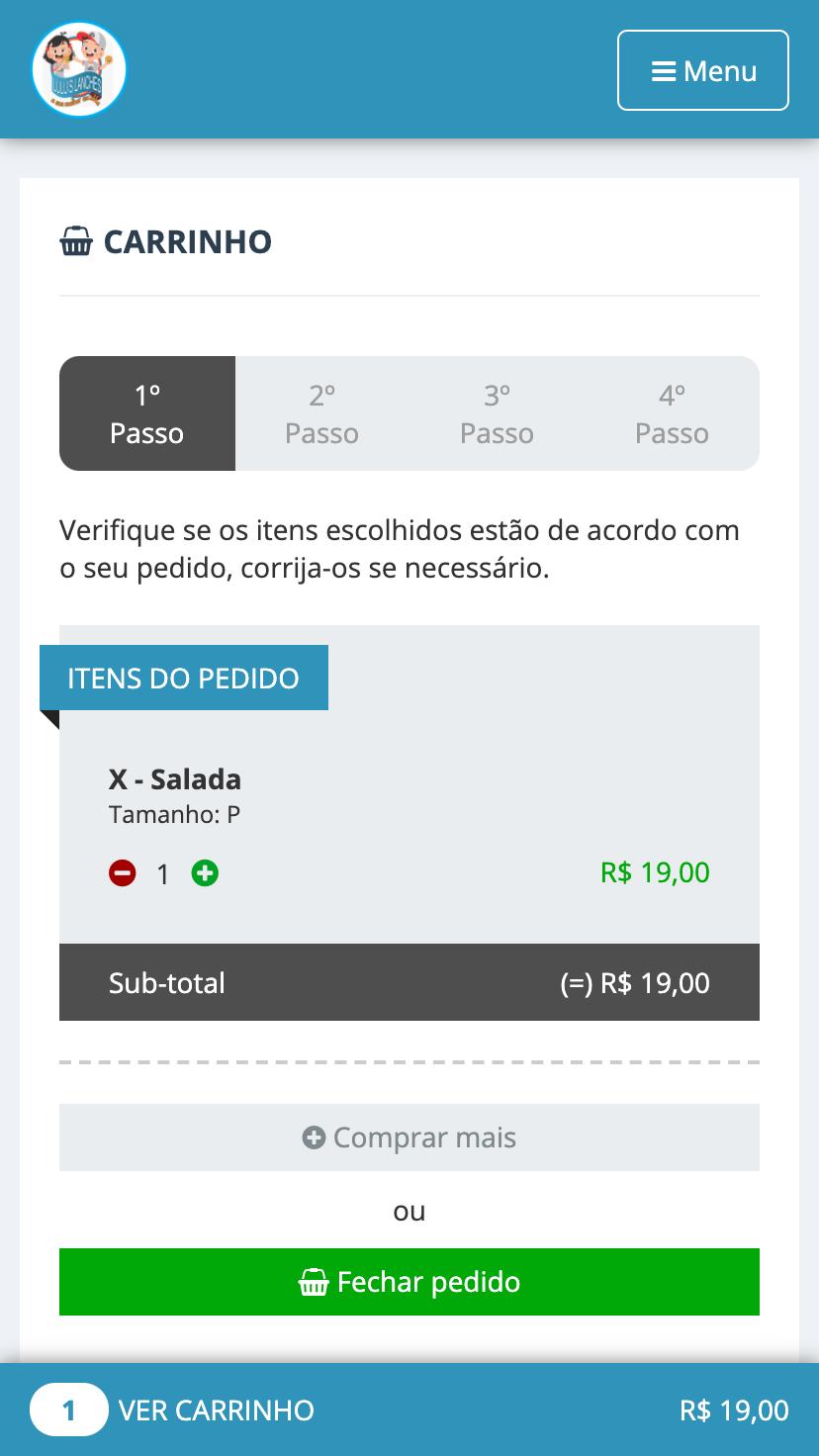Select the 2º Passo step

coord(322,413)
